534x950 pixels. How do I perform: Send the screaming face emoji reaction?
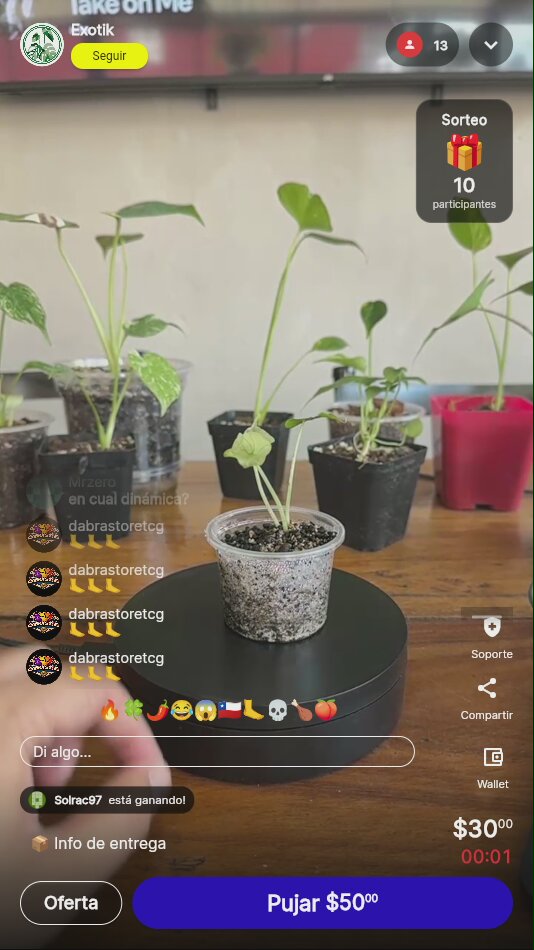(x=205, y=709)
